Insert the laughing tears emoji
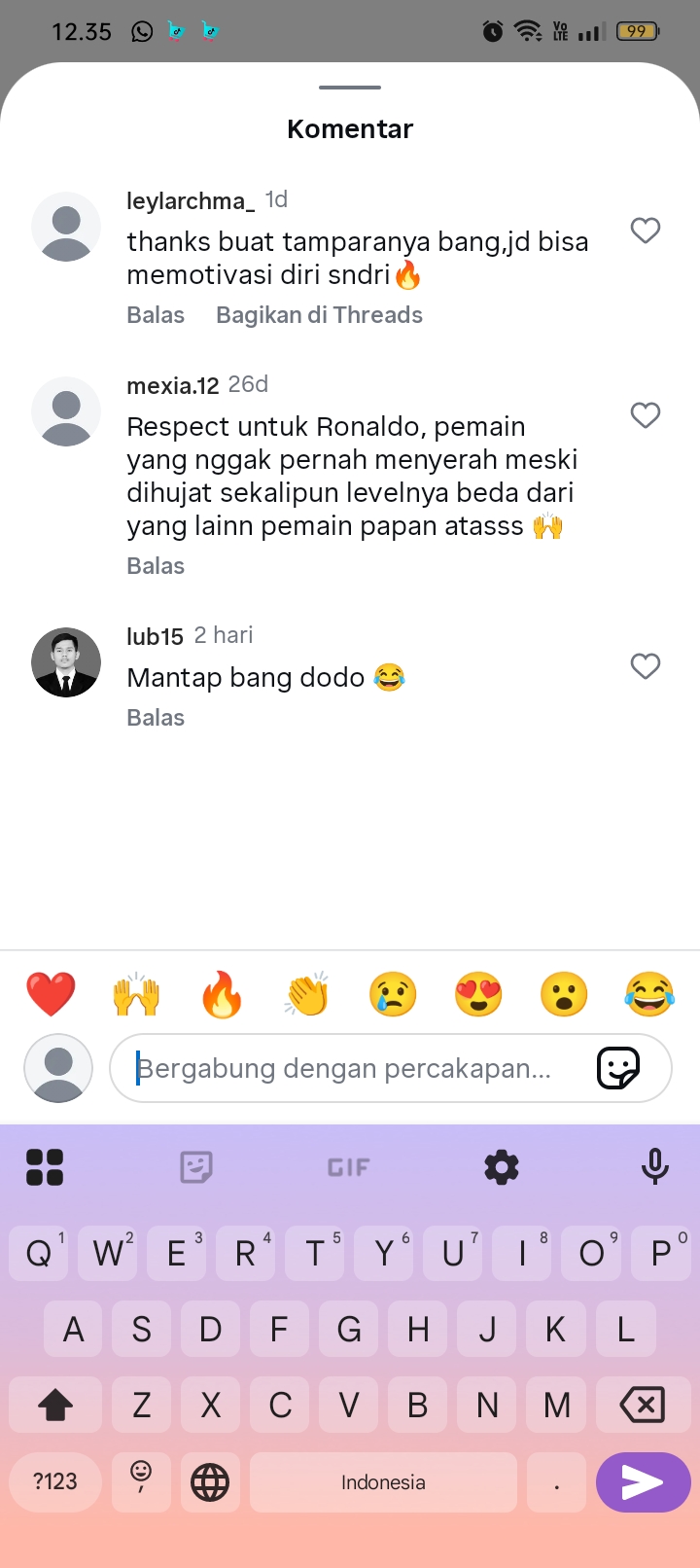 pos(649,994)
